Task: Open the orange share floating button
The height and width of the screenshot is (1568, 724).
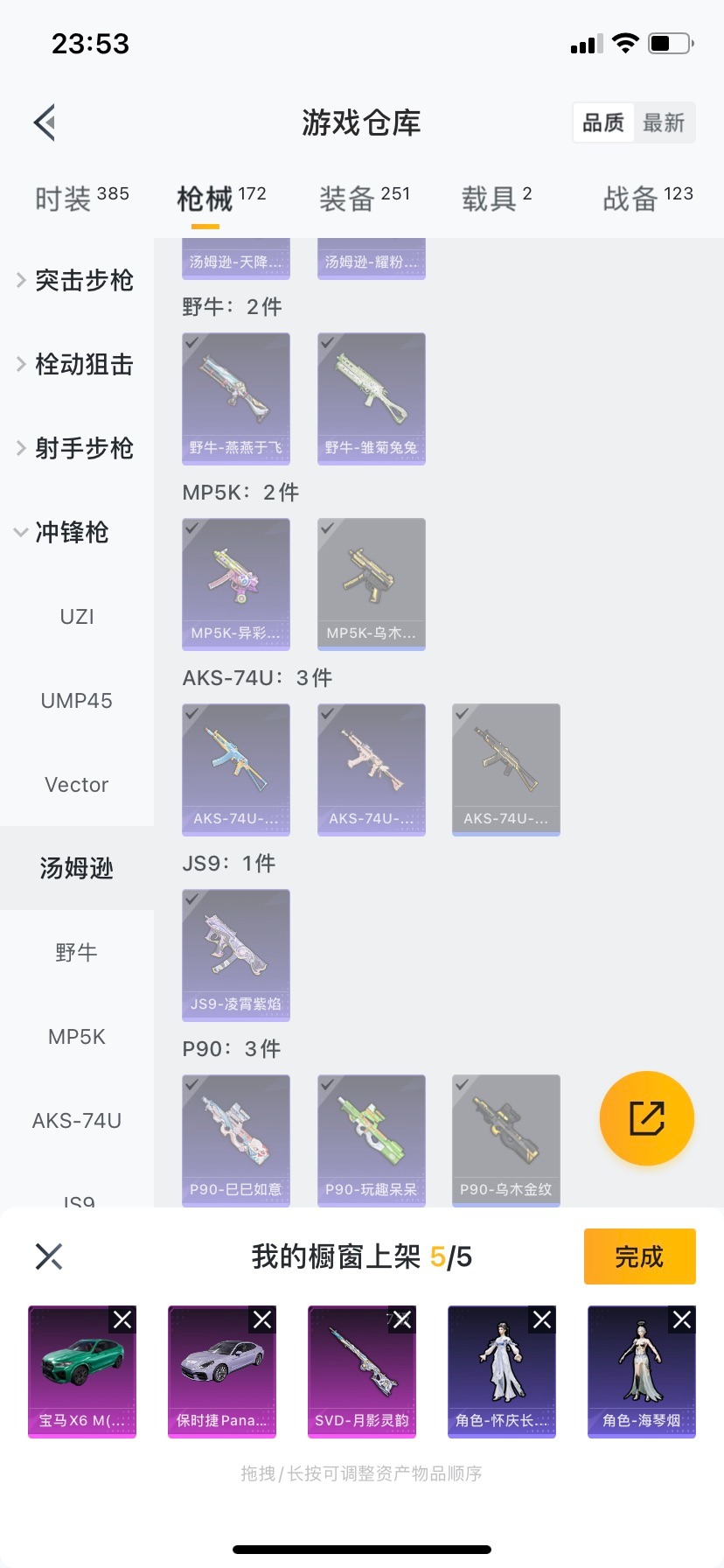Action: 646,1118
